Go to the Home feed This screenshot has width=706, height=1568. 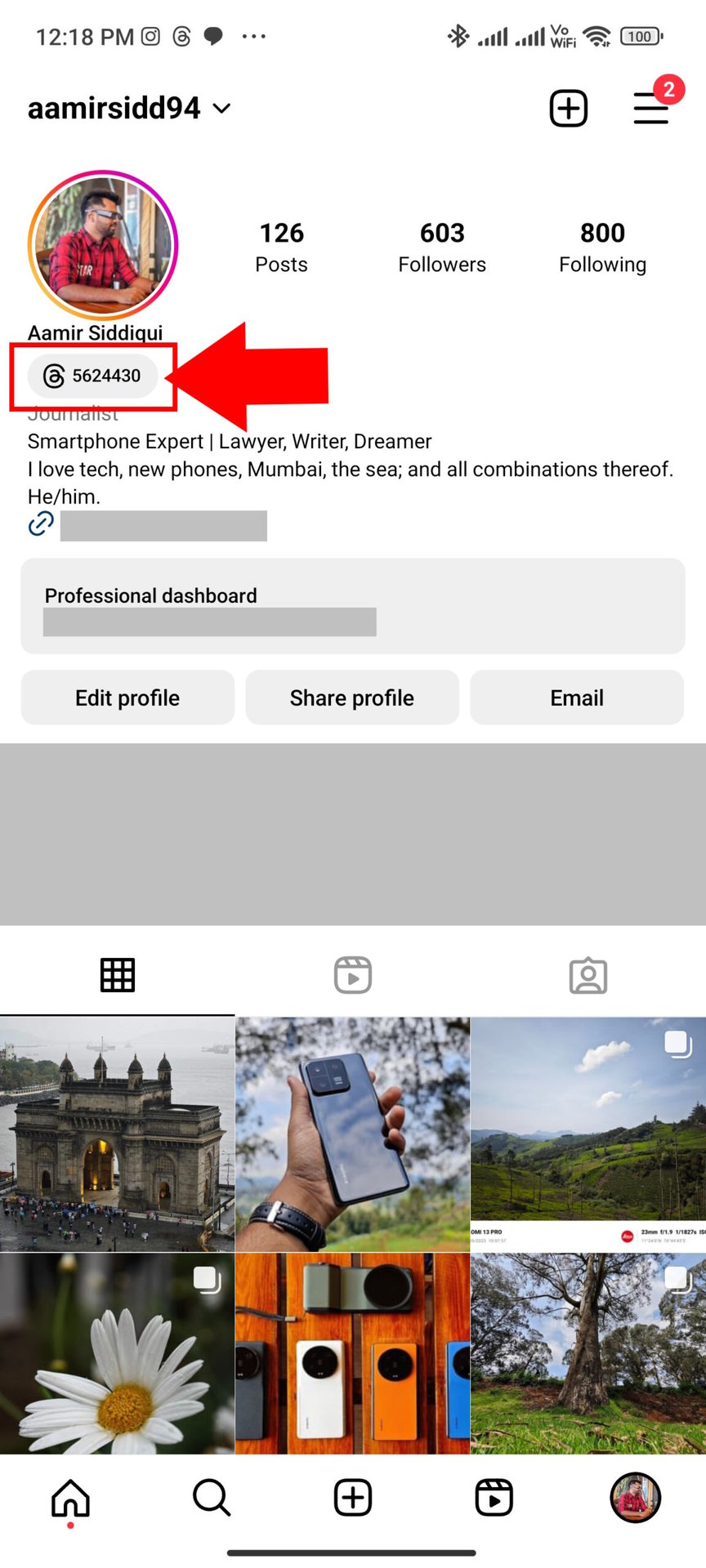70,1498
